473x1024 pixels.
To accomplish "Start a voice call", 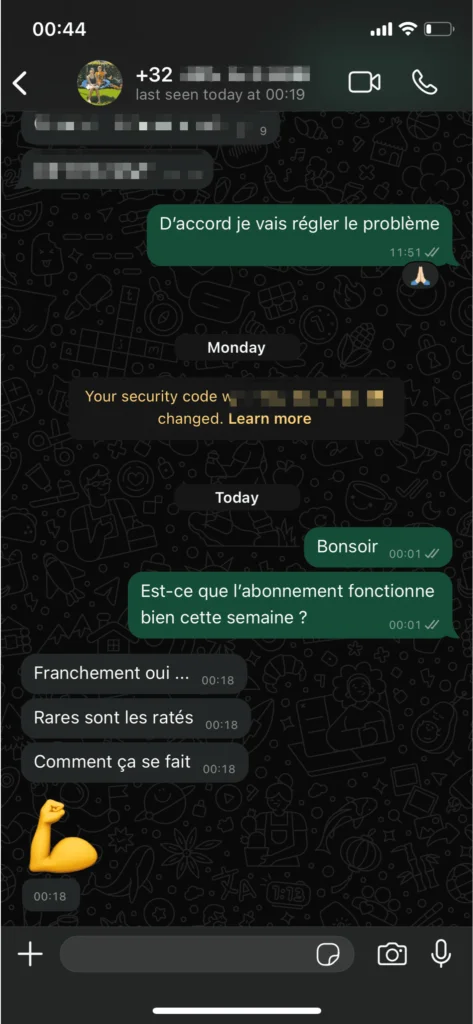I will [x=424, y=82].
